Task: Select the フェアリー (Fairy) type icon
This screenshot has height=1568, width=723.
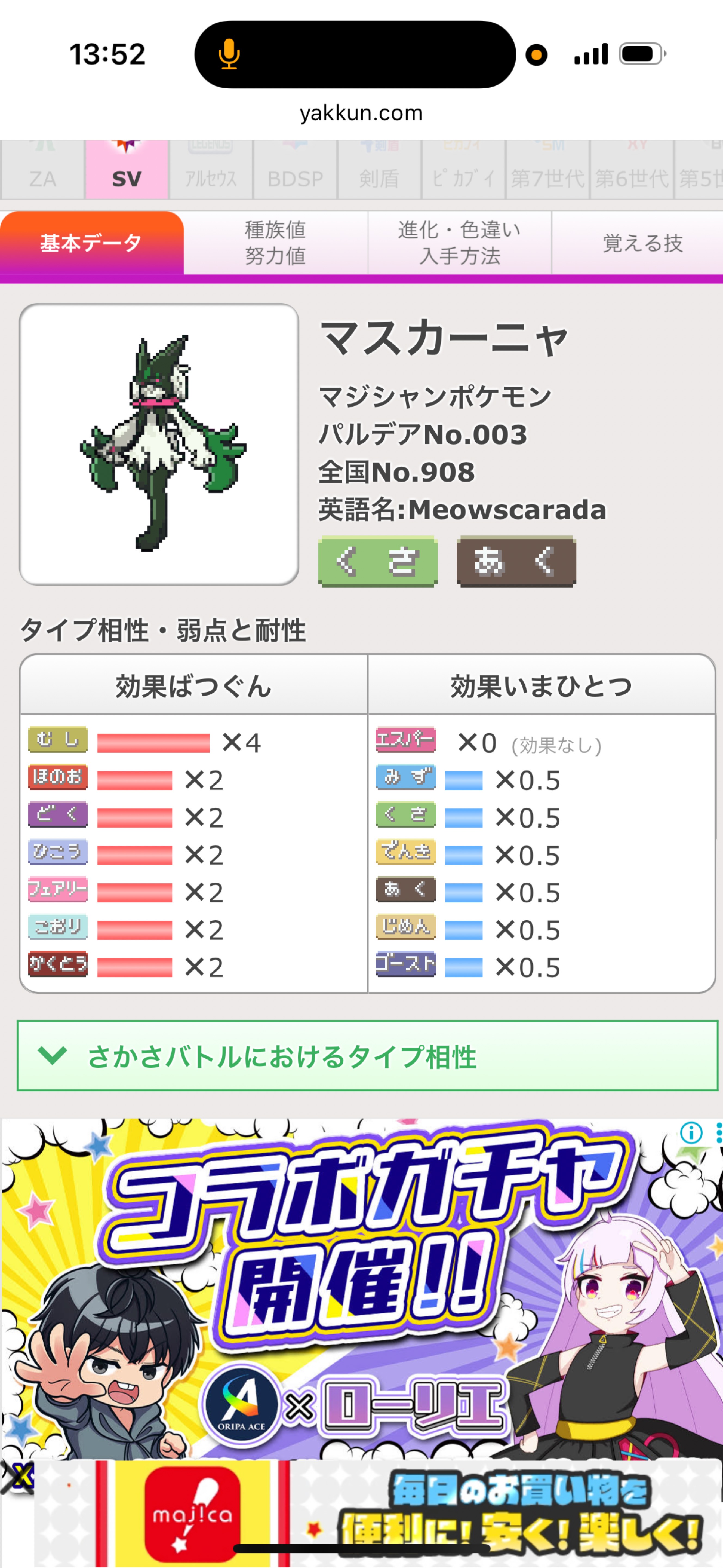Action: click(58, 892)
